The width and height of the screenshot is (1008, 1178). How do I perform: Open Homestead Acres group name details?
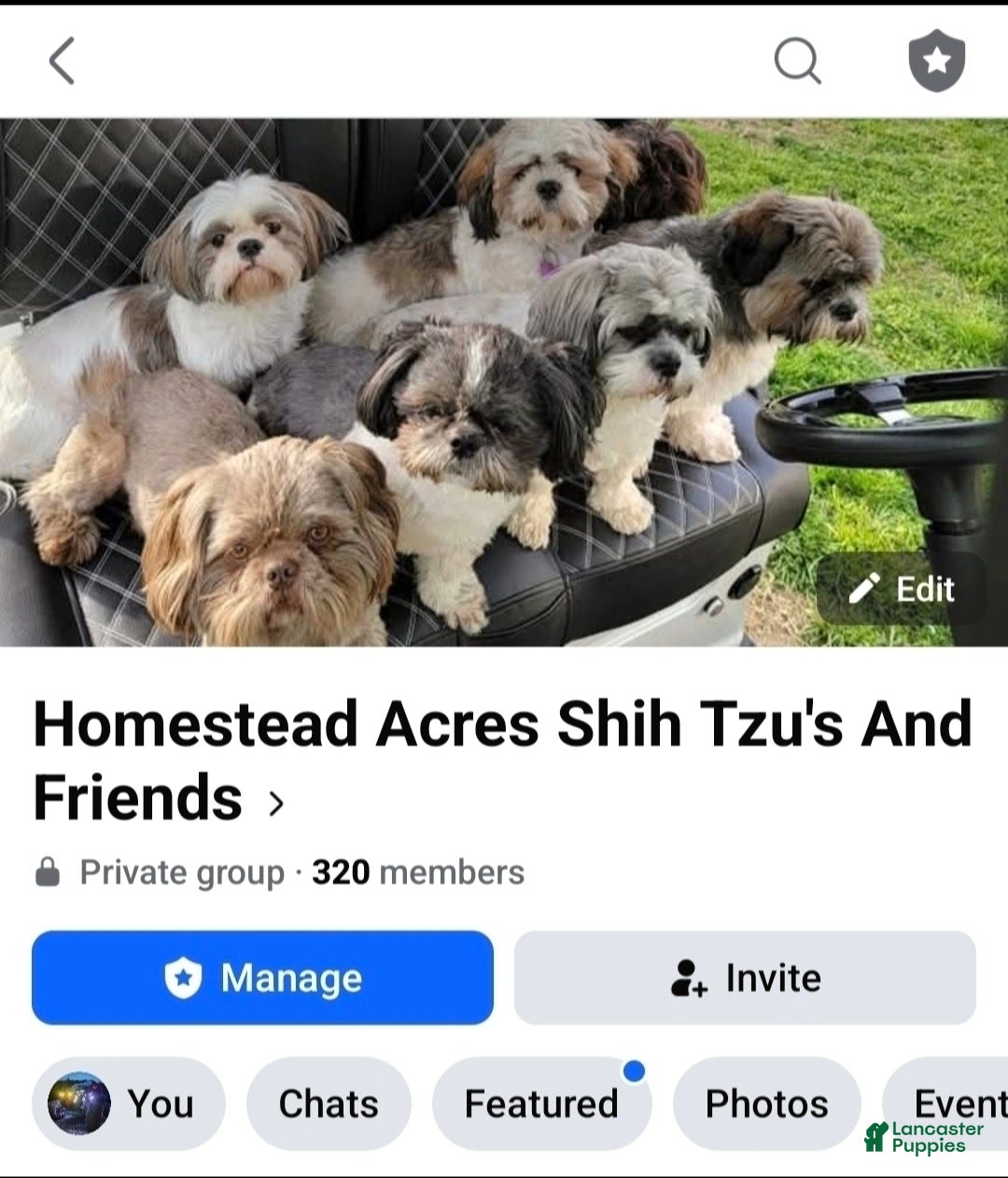502,760
